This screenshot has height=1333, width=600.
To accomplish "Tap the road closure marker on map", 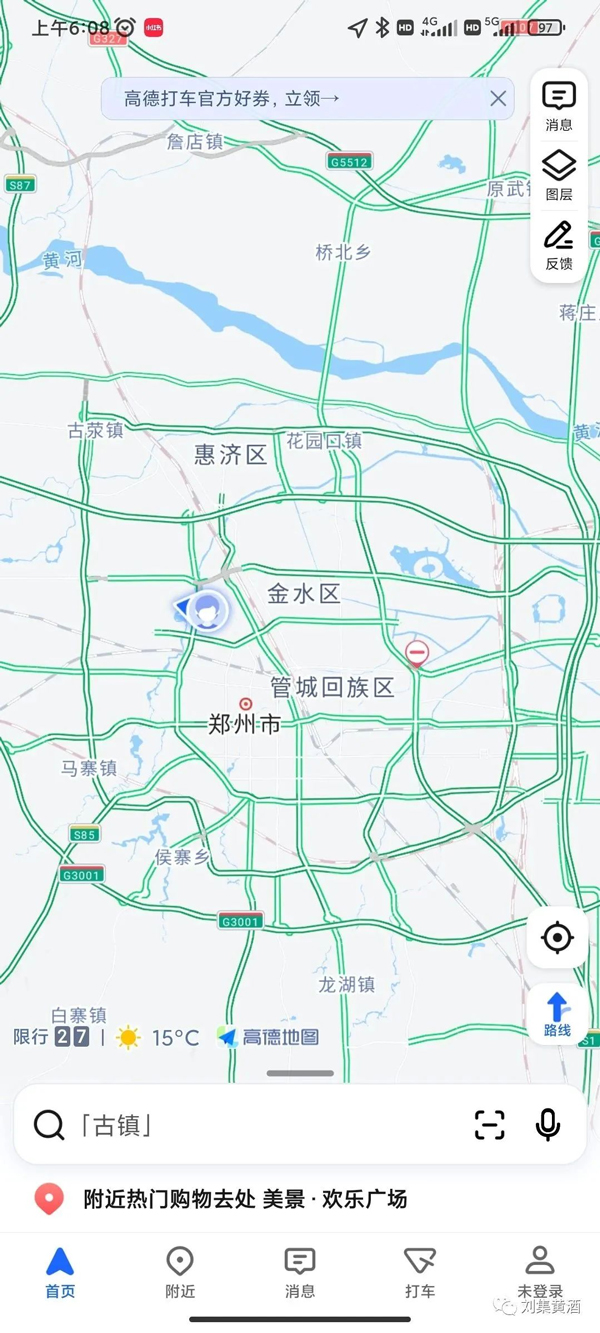I will (417, 654).
